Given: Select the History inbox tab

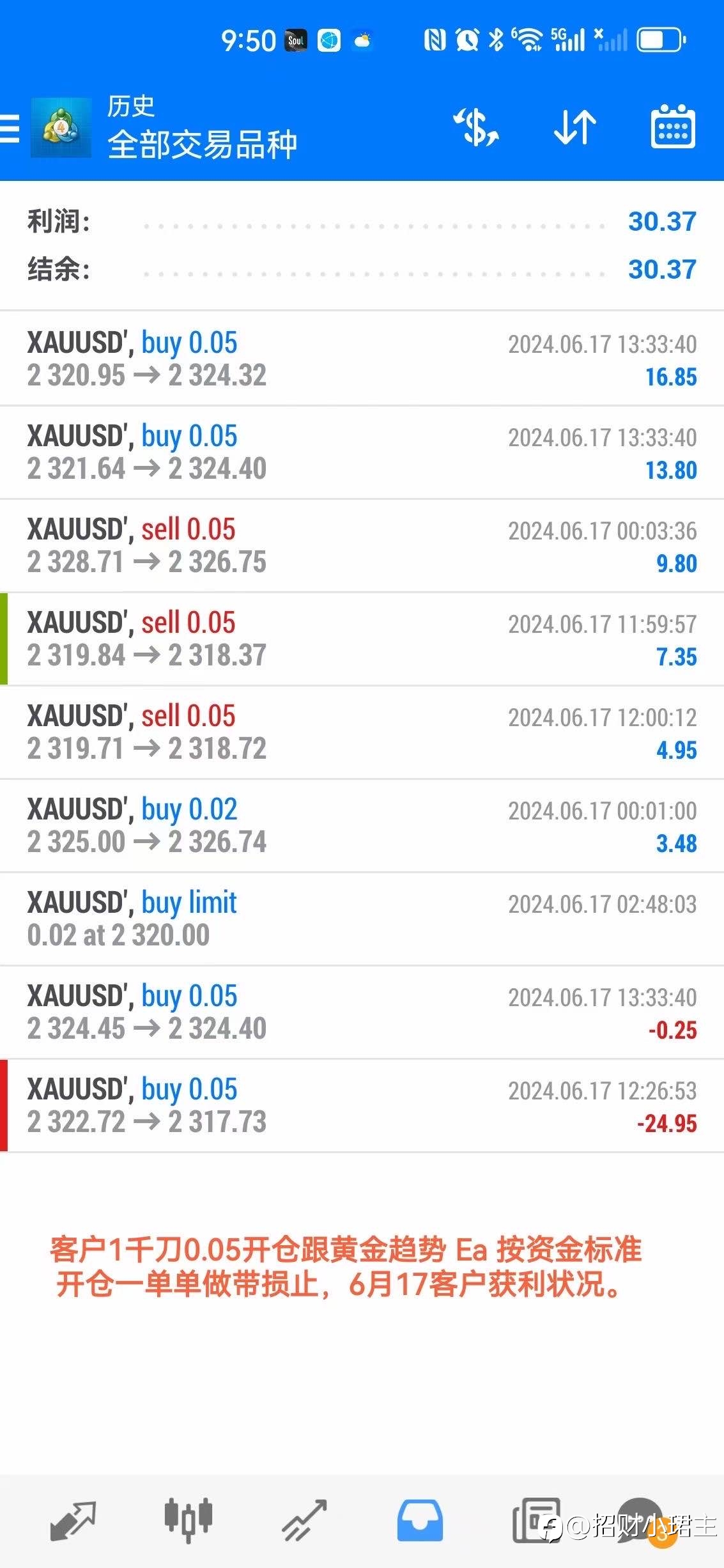Looking at the screenshot, I should pos(420,1521).
